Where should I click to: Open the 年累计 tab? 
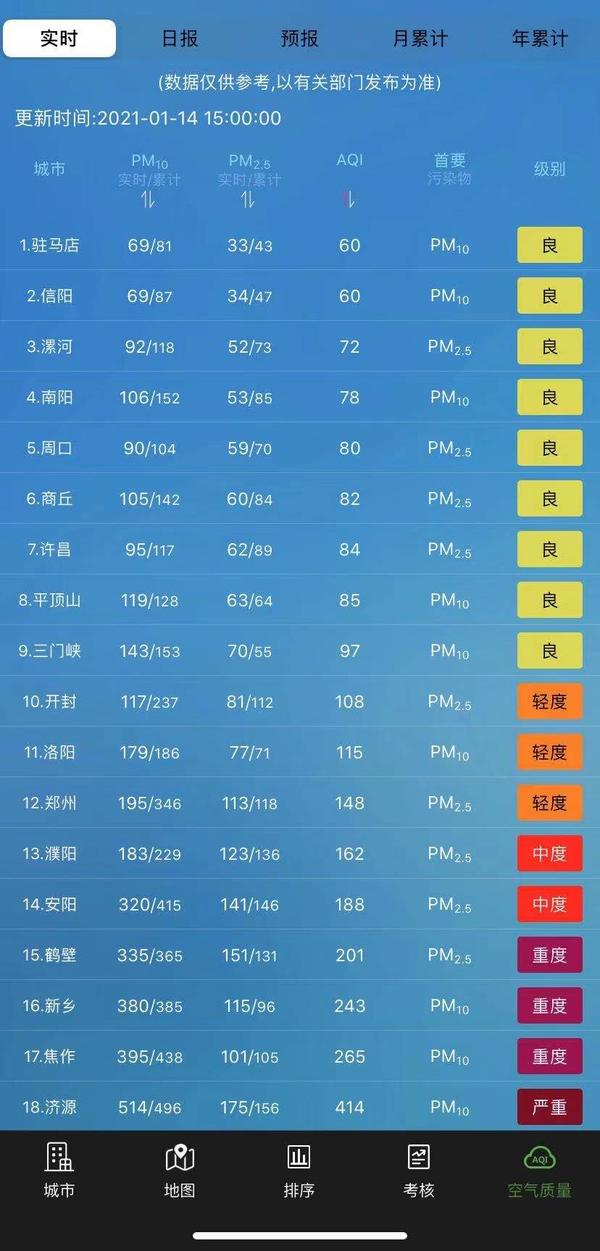tap(540, 39)
